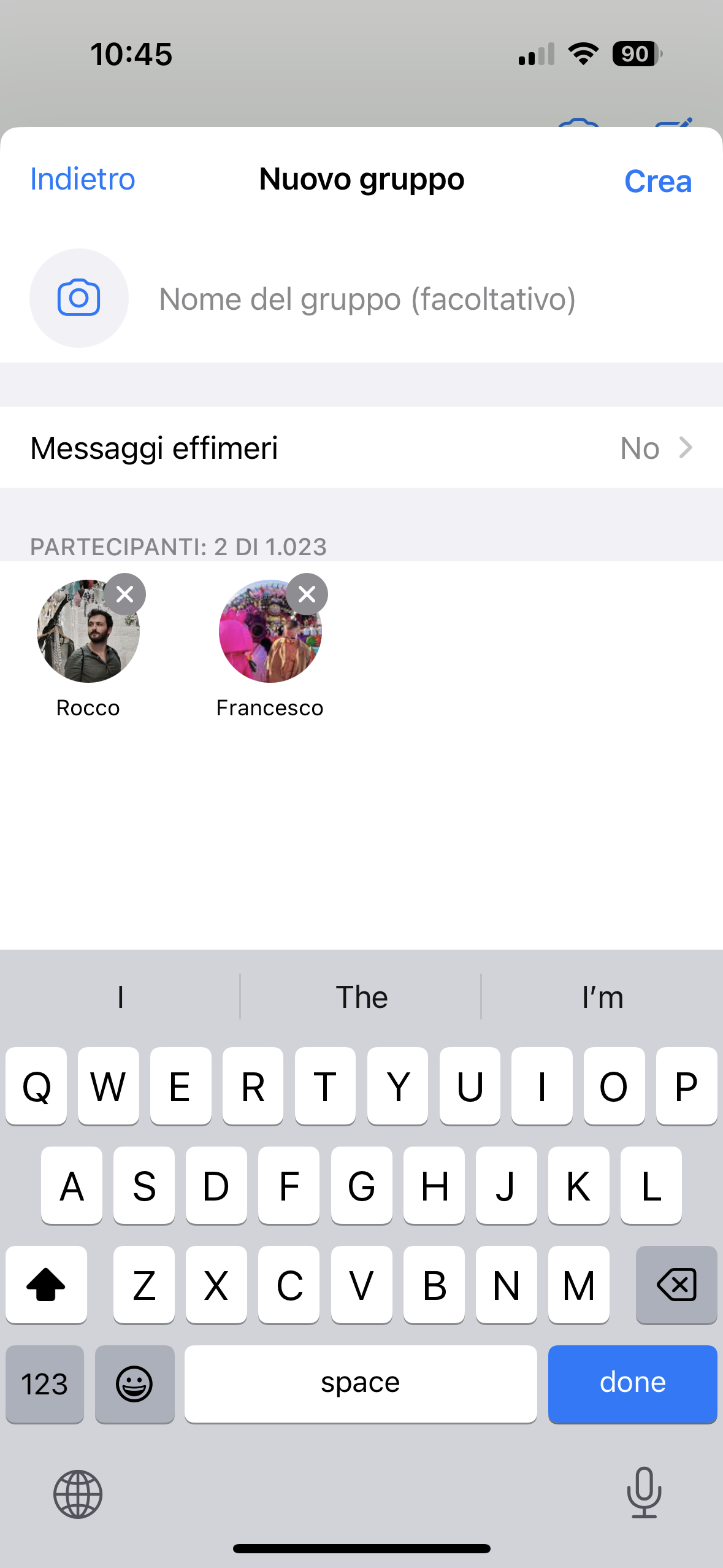Viewport: 723px width, 1568px height.
Task: Start dictation with the microphone
Action: coord(644,1493)
